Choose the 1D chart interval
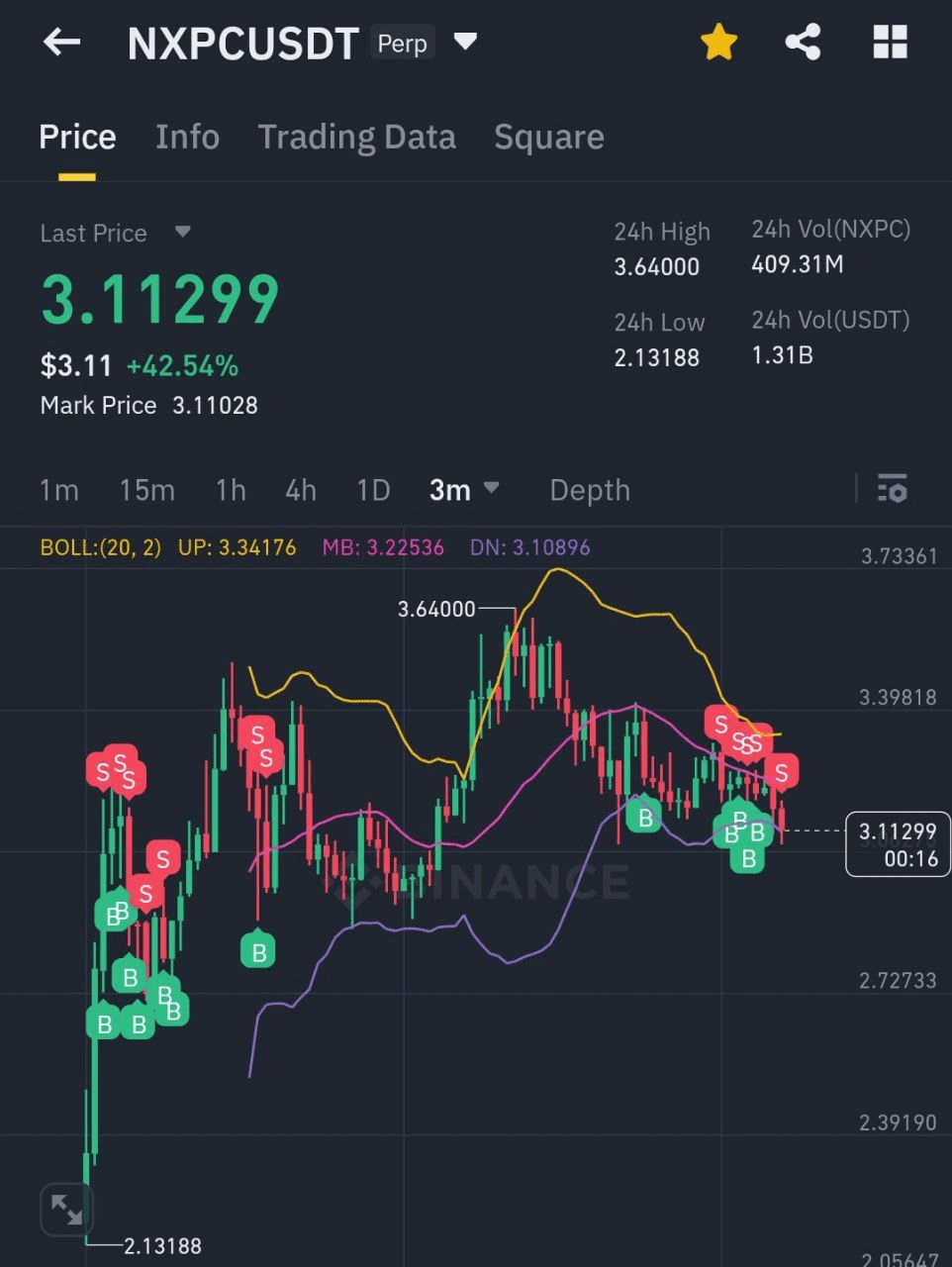Screen dimensions: 952x1267 (373, 490)
